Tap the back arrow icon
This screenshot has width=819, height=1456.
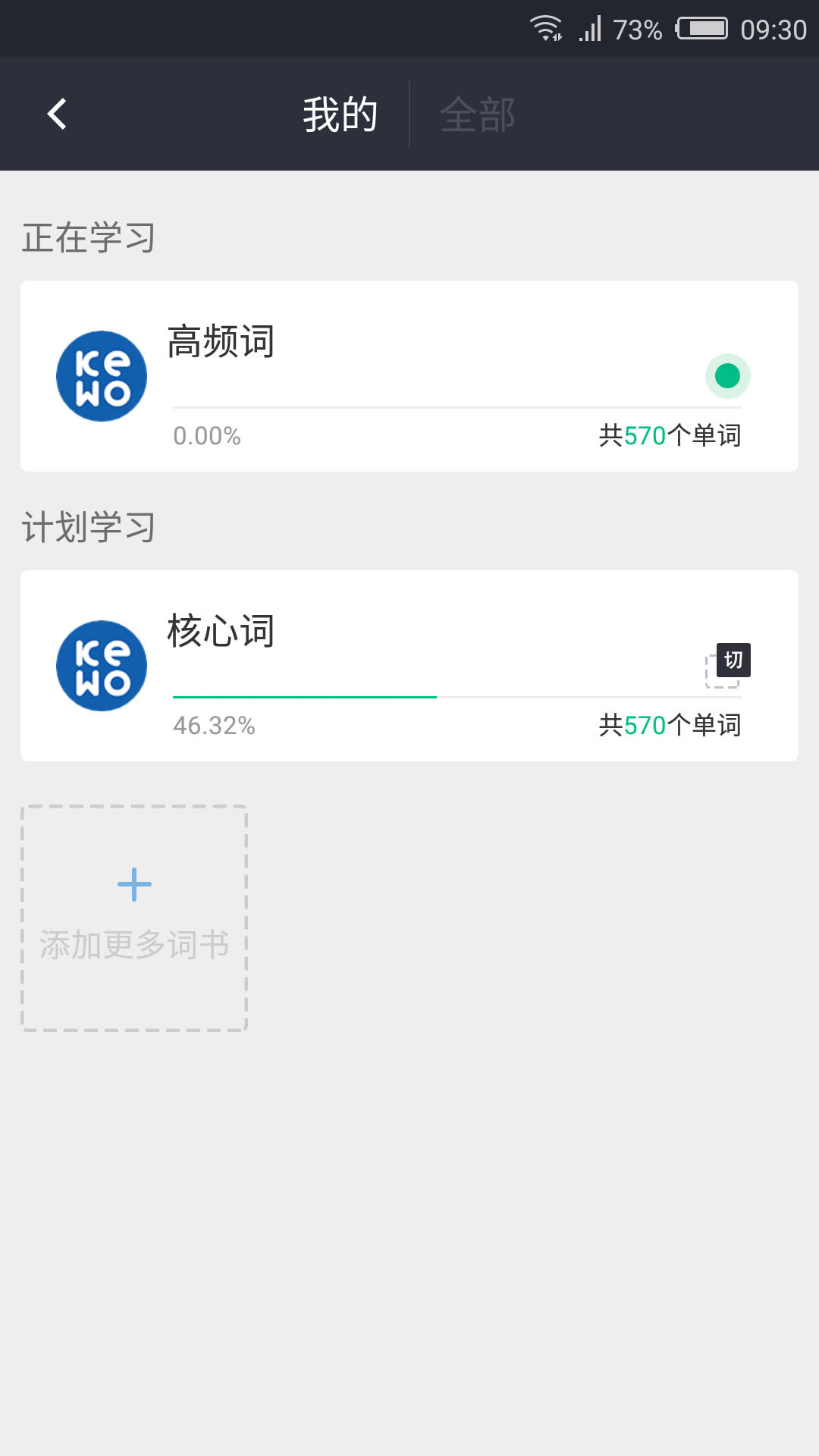[x=55, y=113]
